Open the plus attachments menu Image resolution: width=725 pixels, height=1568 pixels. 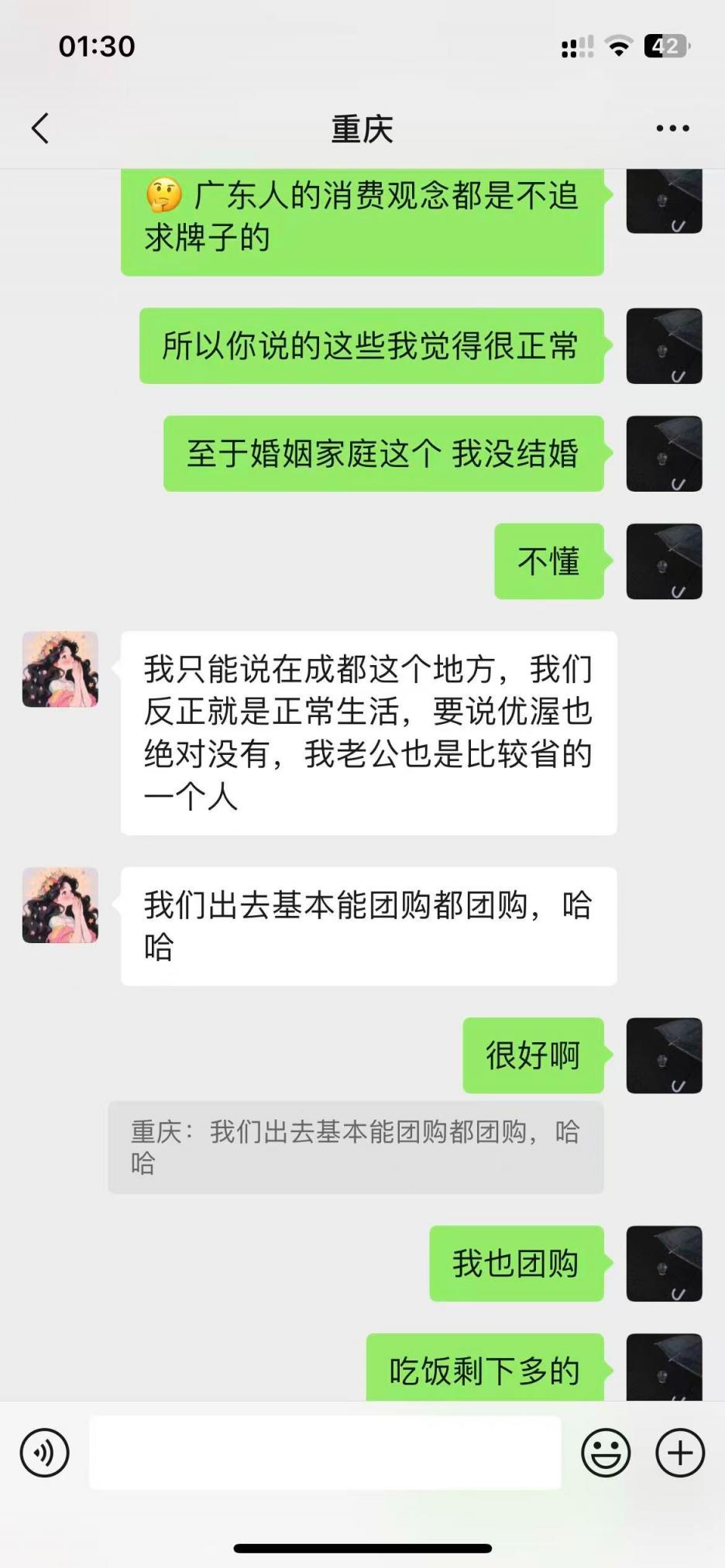(679, 1453)
